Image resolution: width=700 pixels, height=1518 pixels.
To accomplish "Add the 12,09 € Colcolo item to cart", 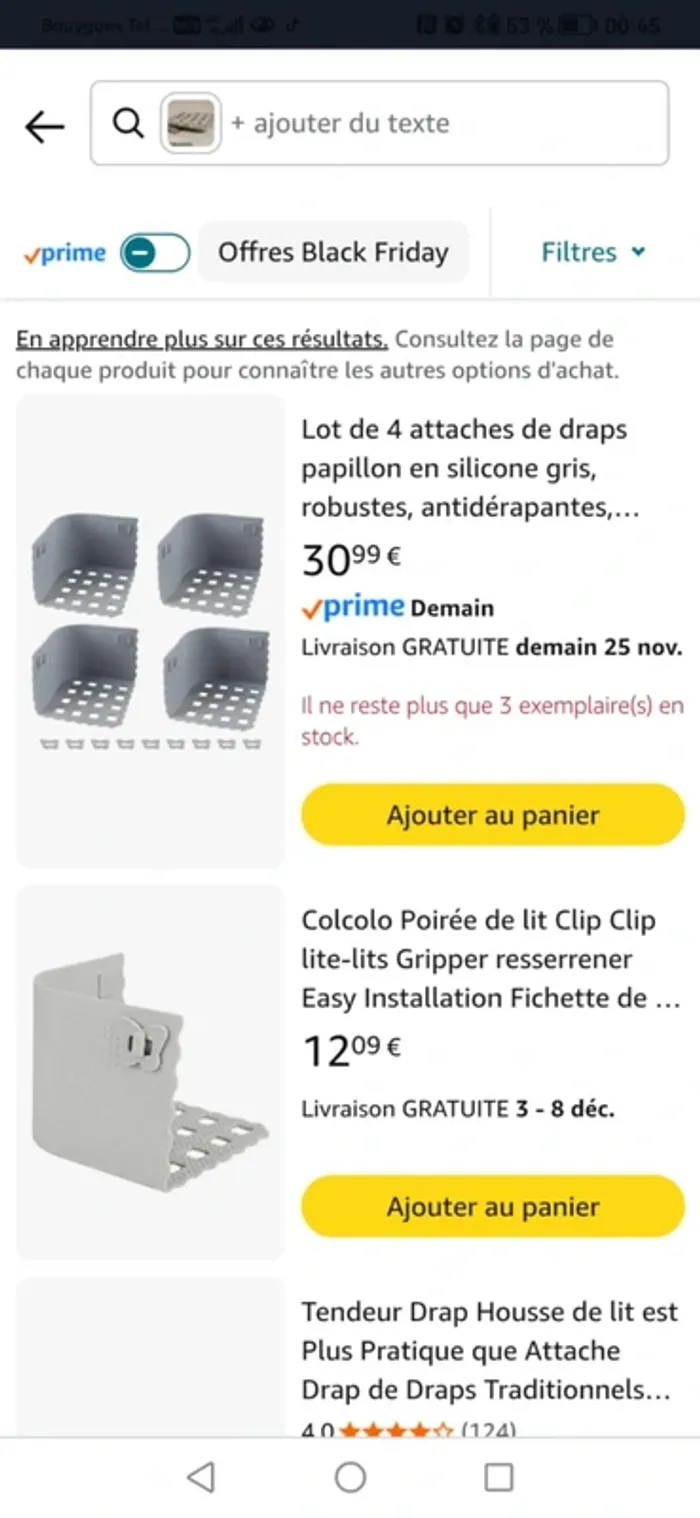I will click(x=492, y=1207).
